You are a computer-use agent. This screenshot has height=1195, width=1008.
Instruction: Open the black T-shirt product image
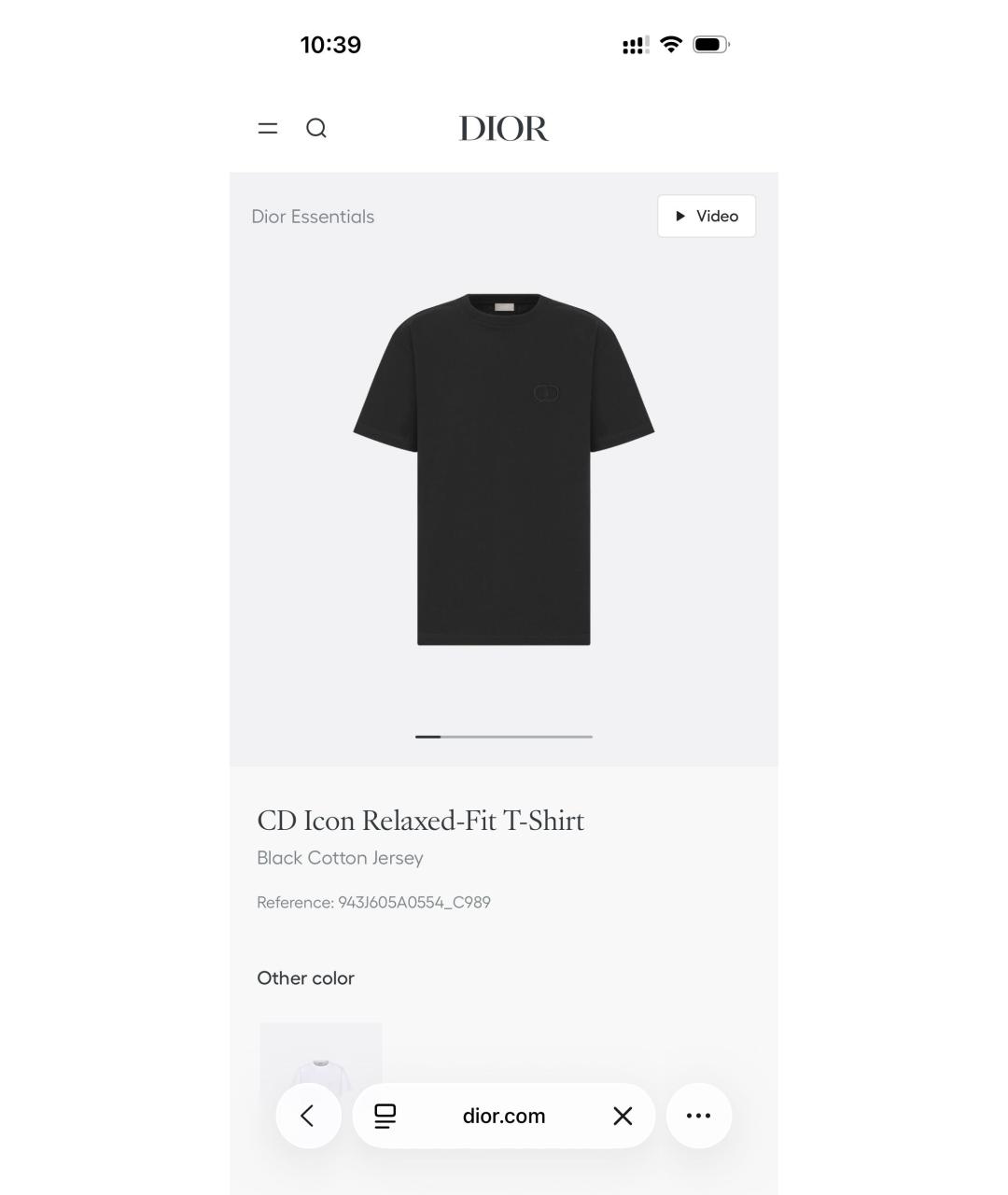click(503, 469)
